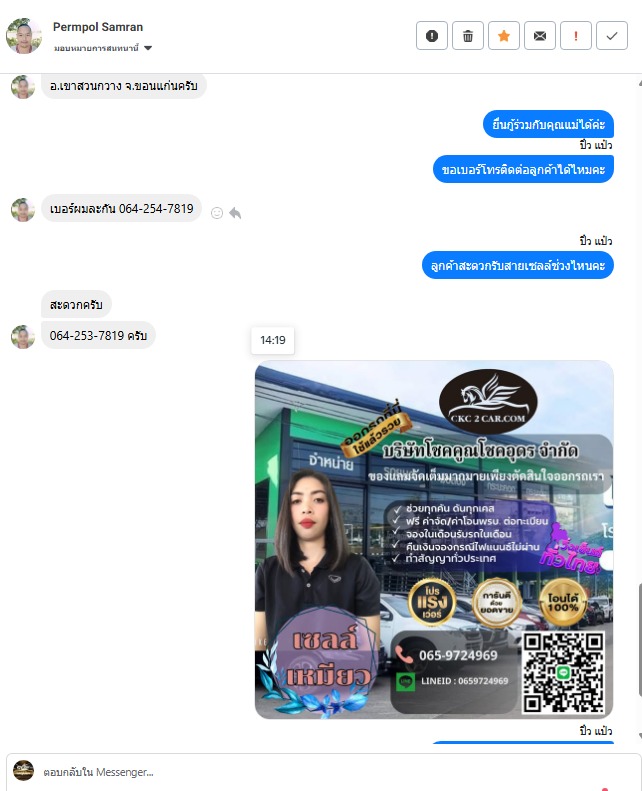This screenshot has width=642, height=791.
Task: Flag conversation with the red exclamation icon
Action: pos(576,36)
